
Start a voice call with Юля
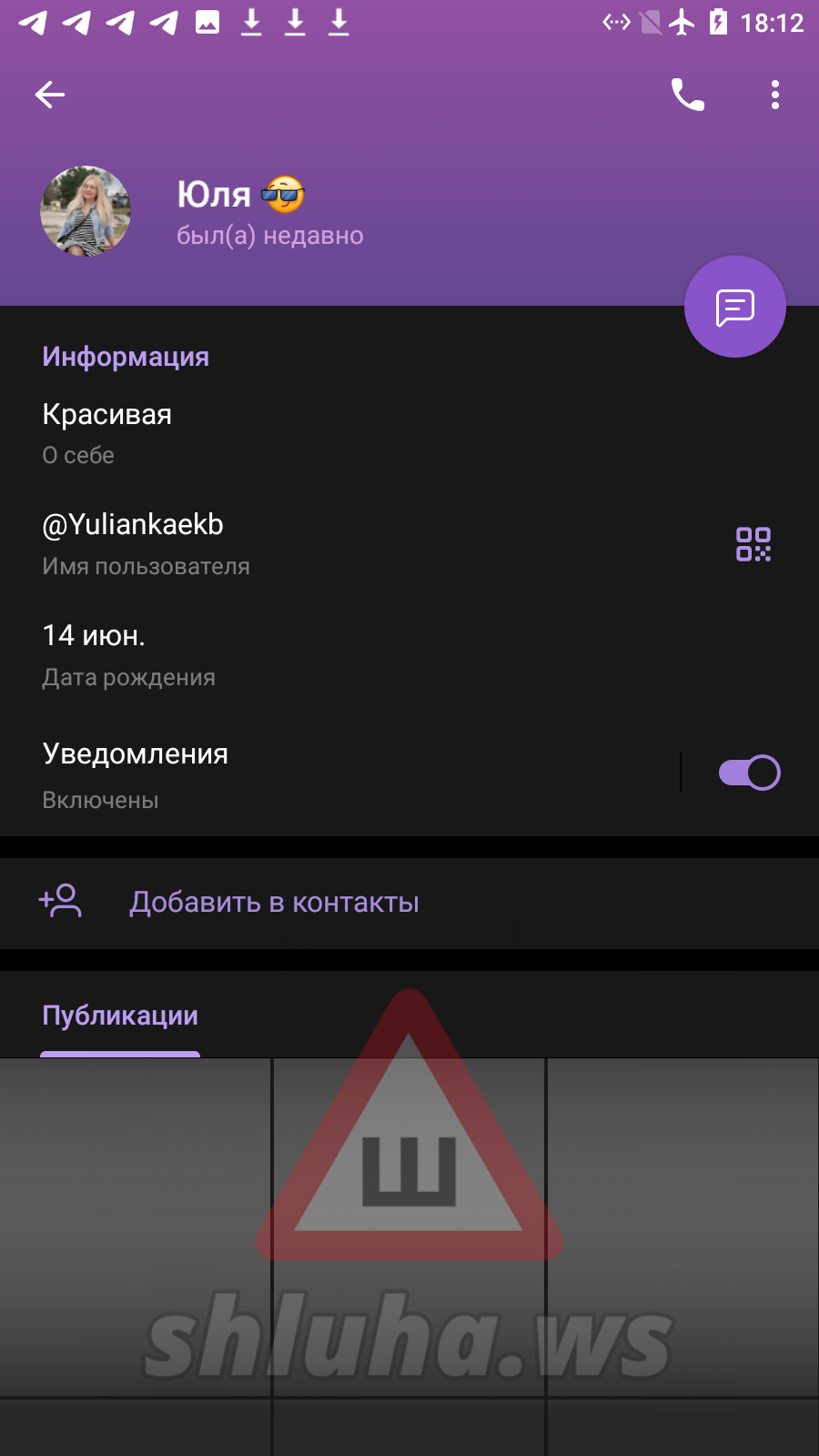click(x=688, y=95)
